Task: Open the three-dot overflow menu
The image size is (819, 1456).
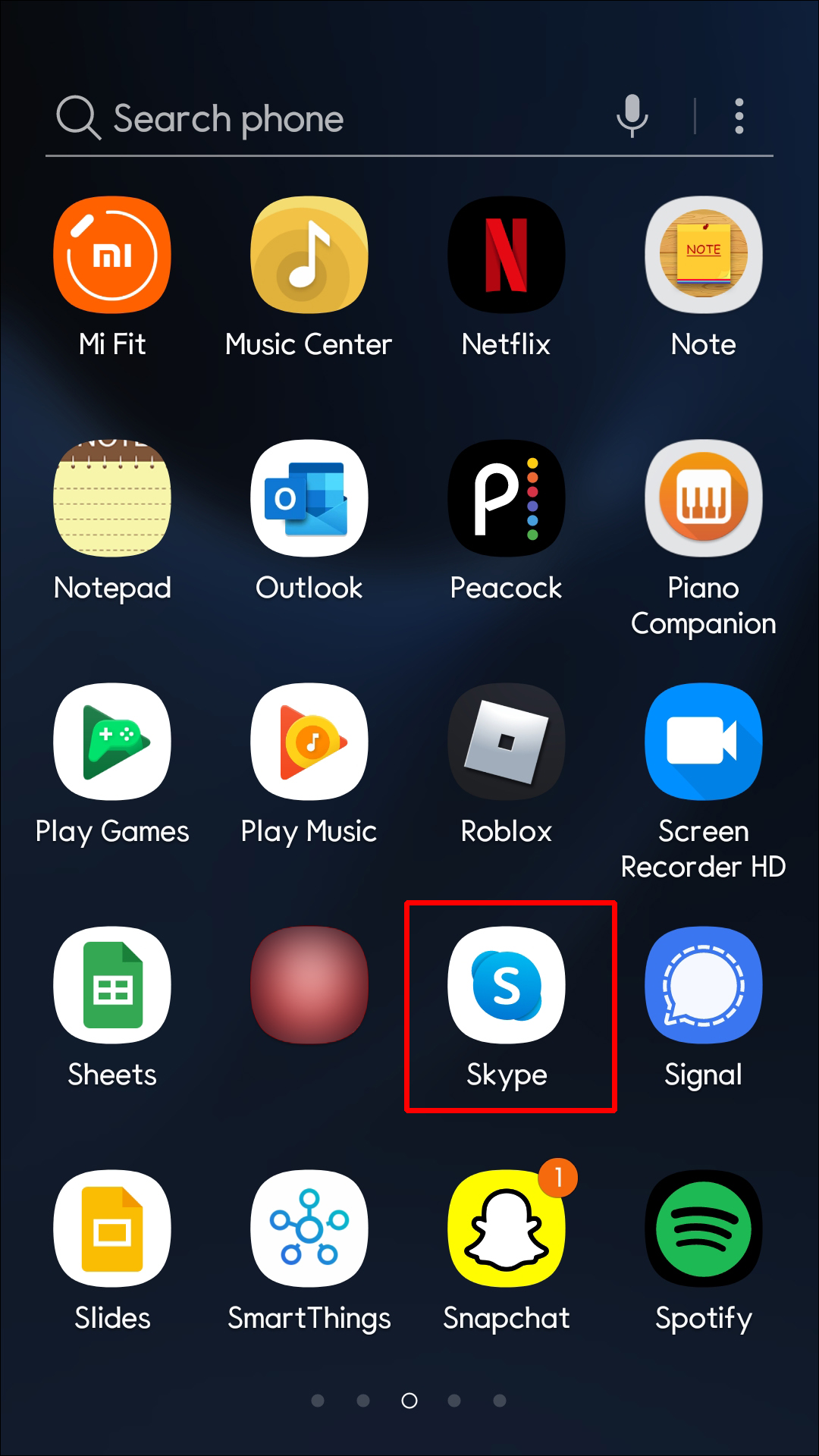Action: pos(739,116)
